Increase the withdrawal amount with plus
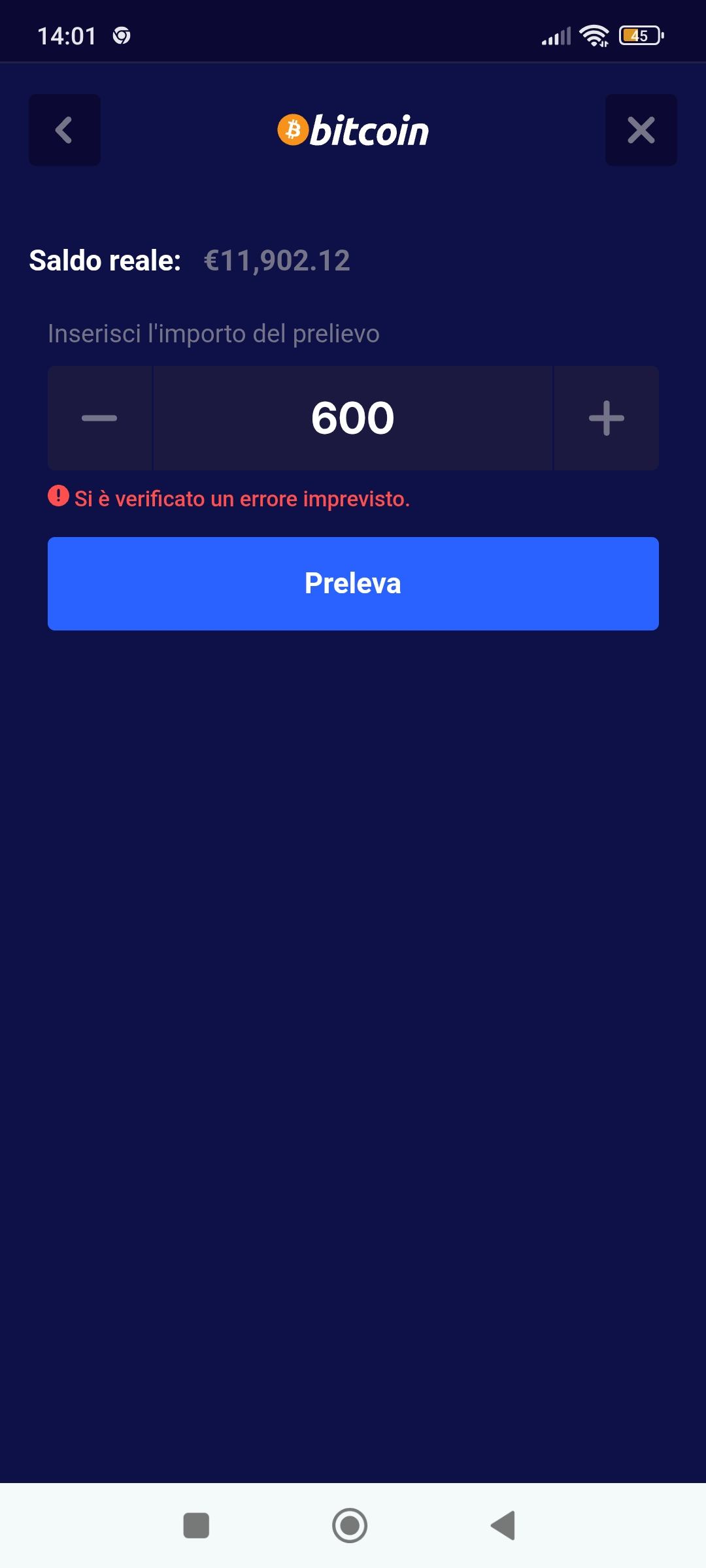Viewport: 706px width, 1568px height. point(606,418)
